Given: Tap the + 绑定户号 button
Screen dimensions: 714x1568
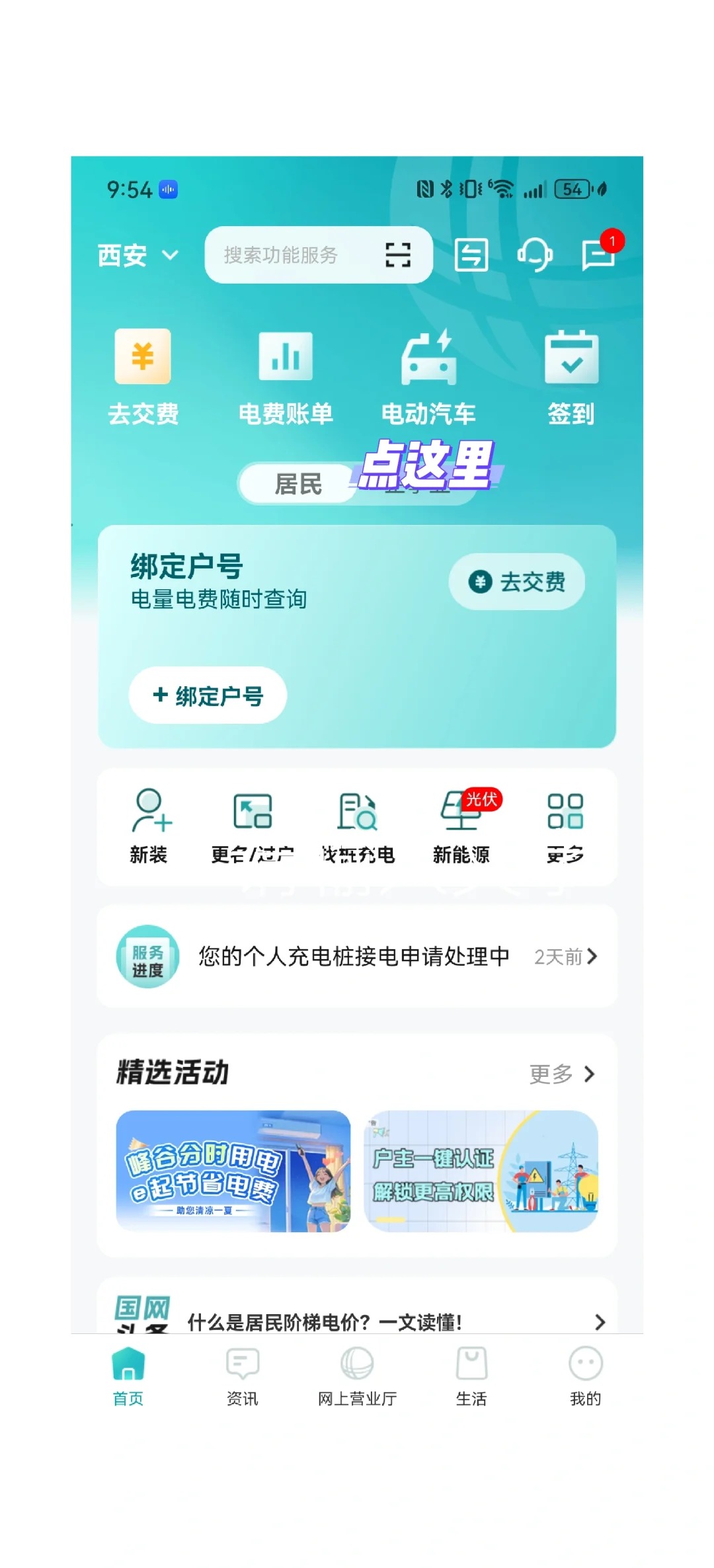Looking at the screenshot, I should [x=208, y=695].
